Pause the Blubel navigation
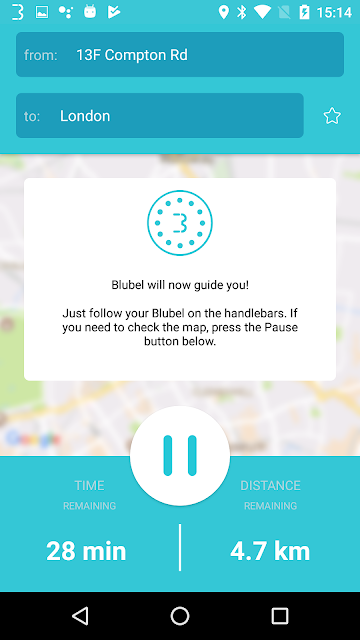 point(180,456)
